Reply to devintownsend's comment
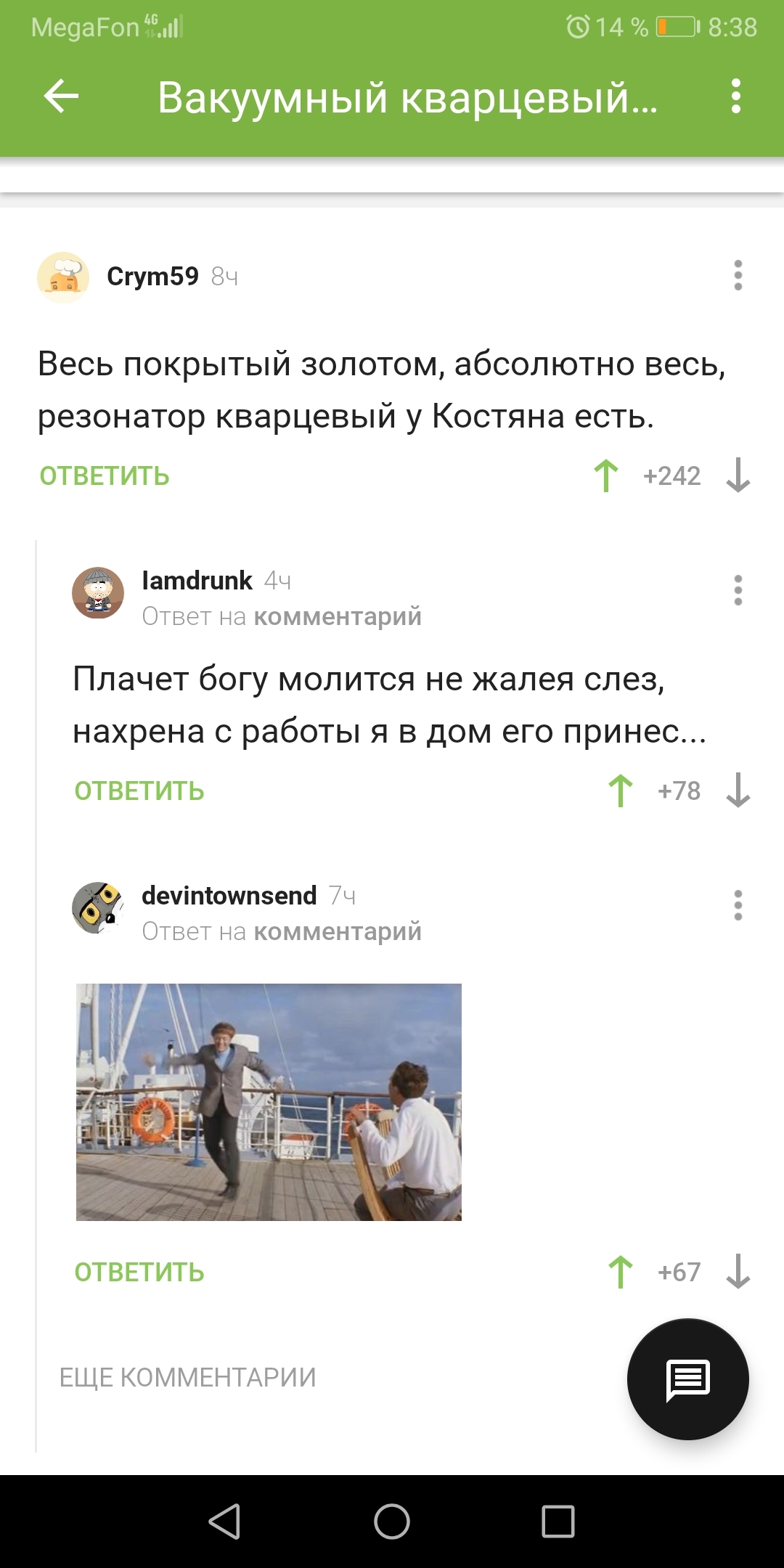The height and width of the screenshot is (1568, 784). pos(139,1273)
